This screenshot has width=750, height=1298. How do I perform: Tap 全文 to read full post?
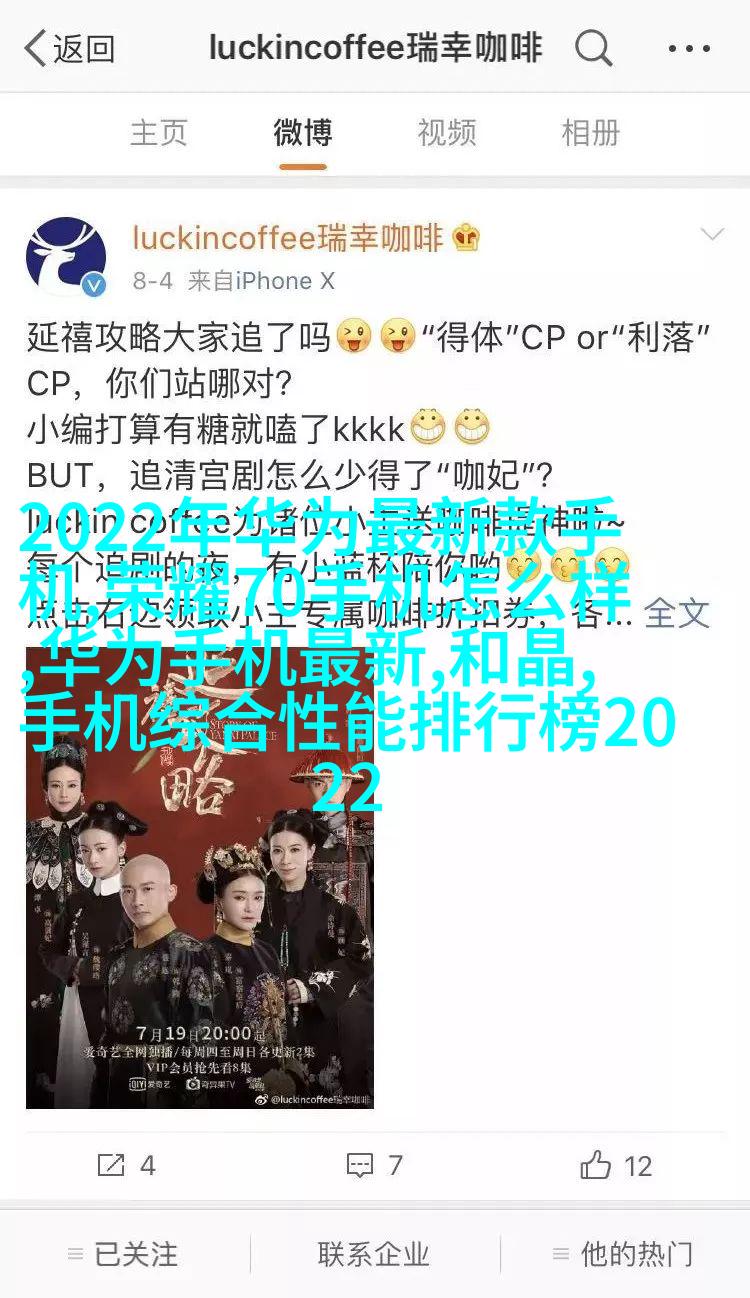[676, 612]
